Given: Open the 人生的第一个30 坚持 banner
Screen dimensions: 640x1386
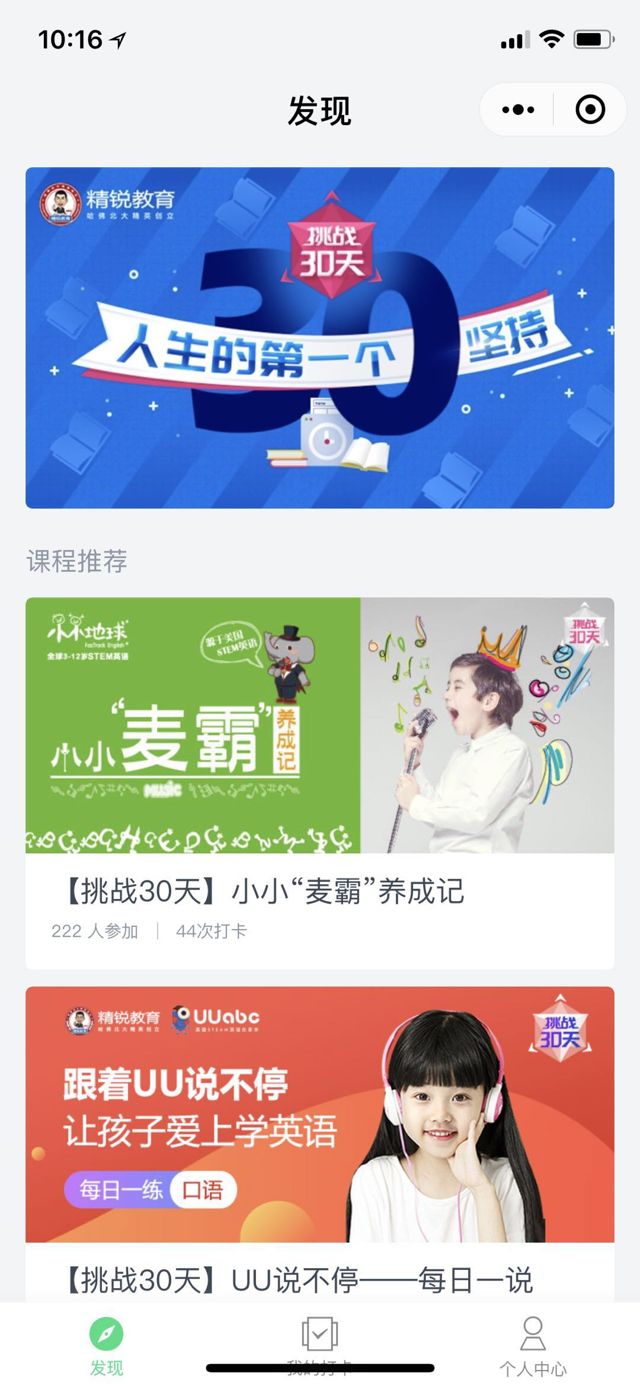Looking at the screenshot, I should (x=320, y=338).
